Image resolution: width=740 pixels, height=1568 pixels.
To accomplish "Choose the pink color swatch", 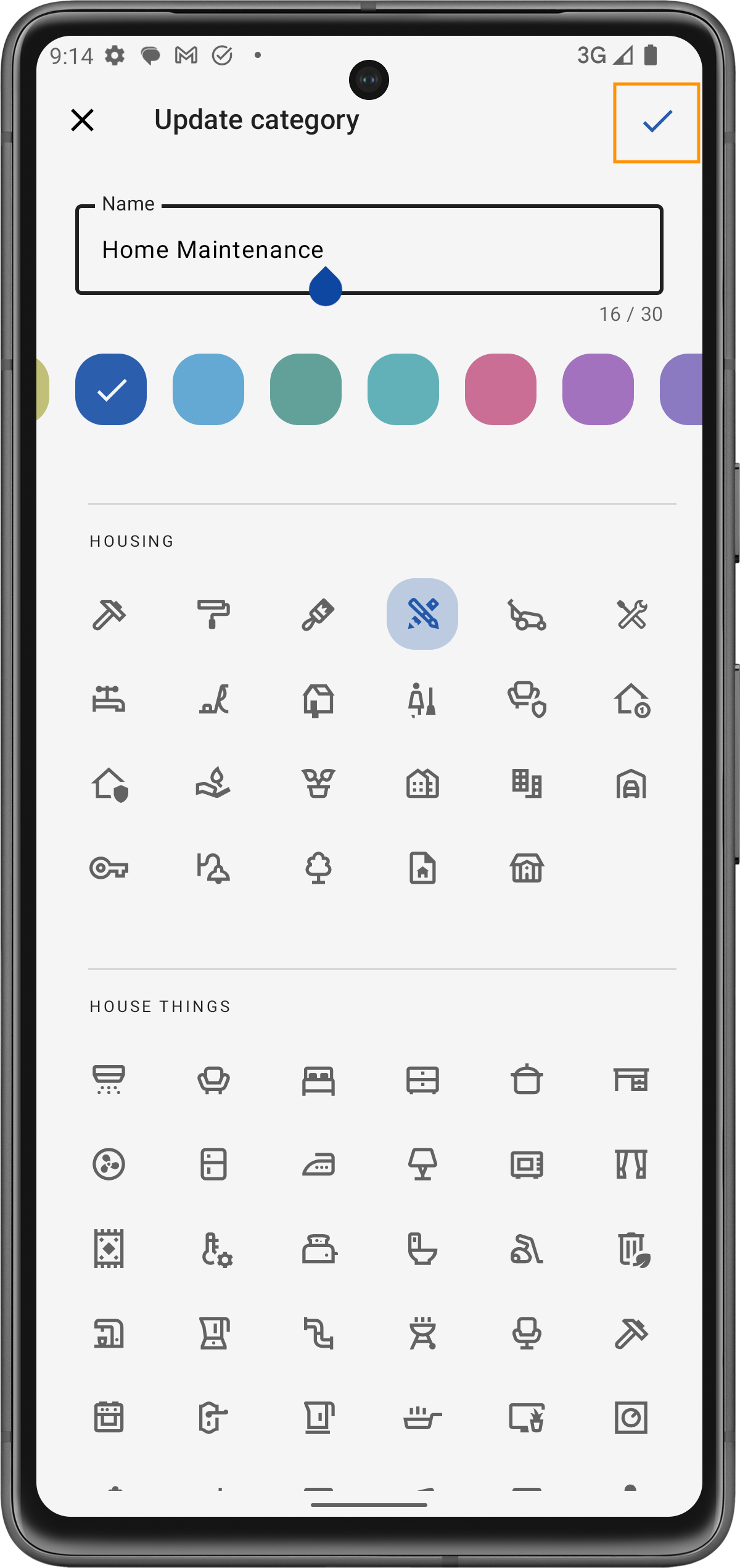I will 500,389.
